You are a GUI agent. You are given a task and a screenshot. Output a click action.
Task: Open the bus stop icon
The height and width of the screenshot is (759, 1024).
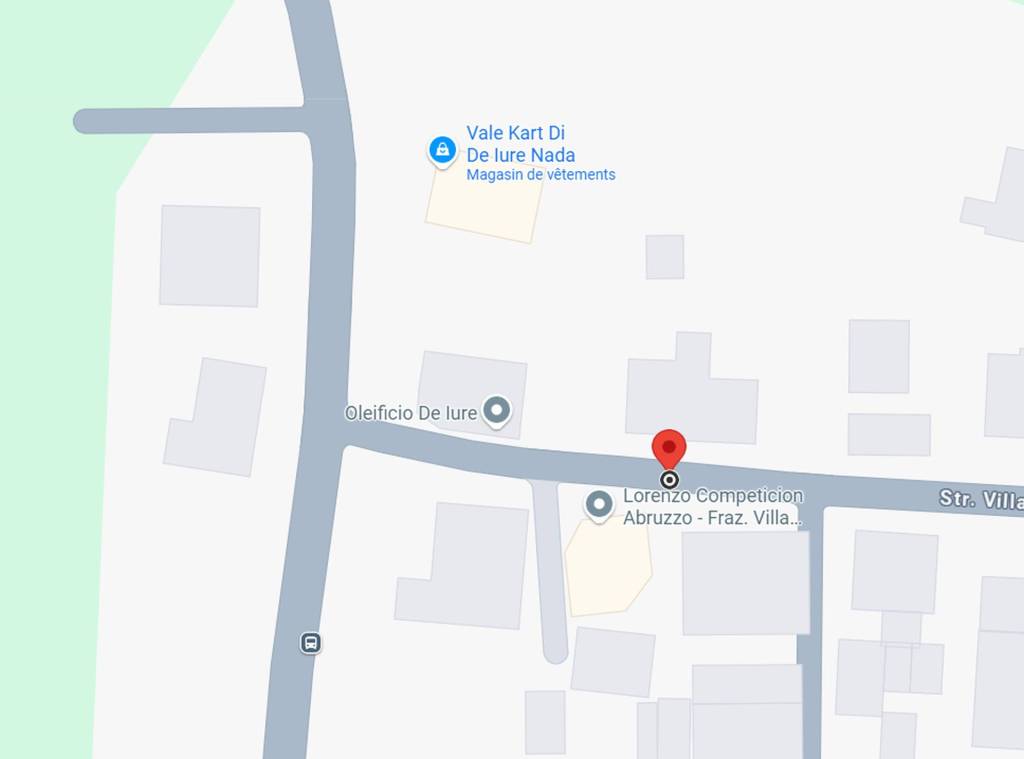pos(311,643)
